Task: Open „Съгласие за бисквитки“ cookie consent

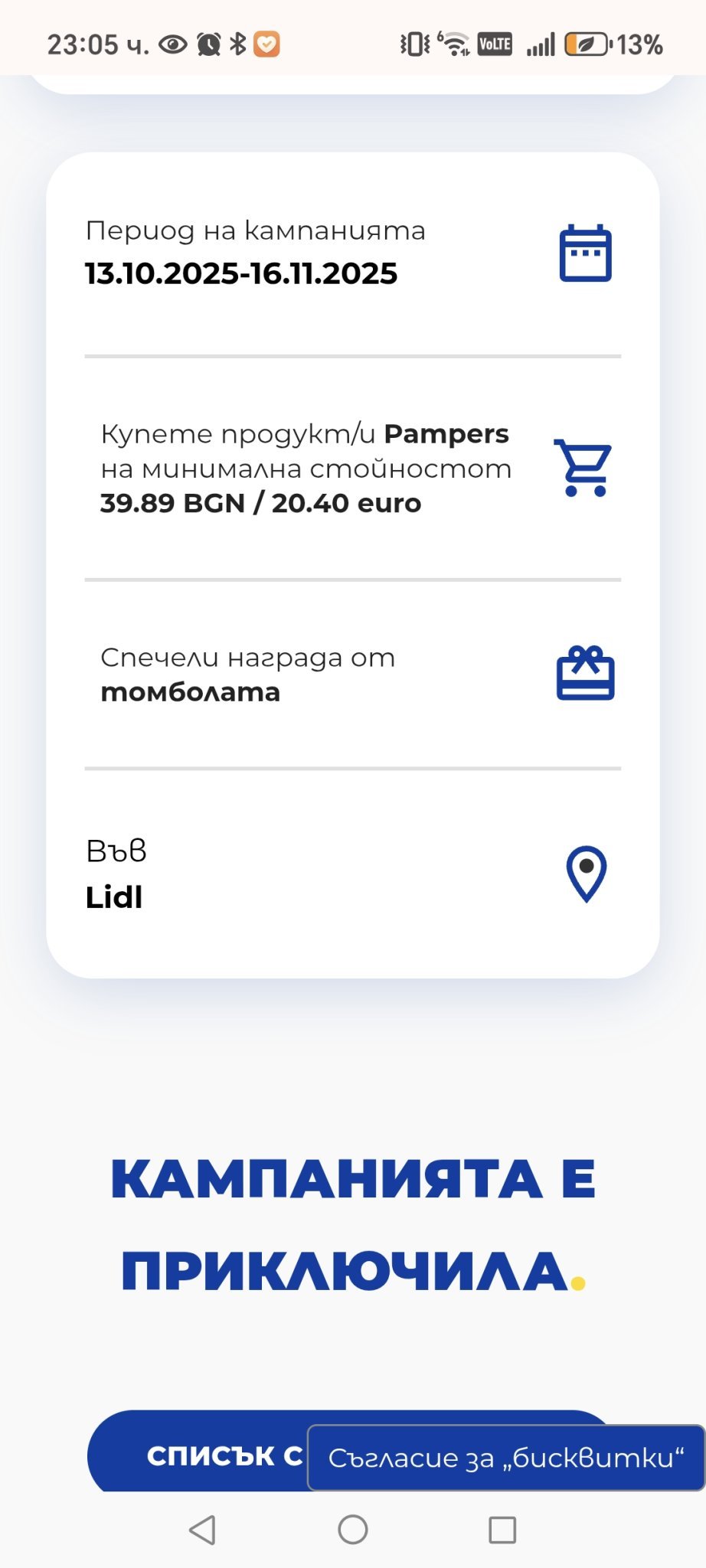Action: click(505, 1458)
